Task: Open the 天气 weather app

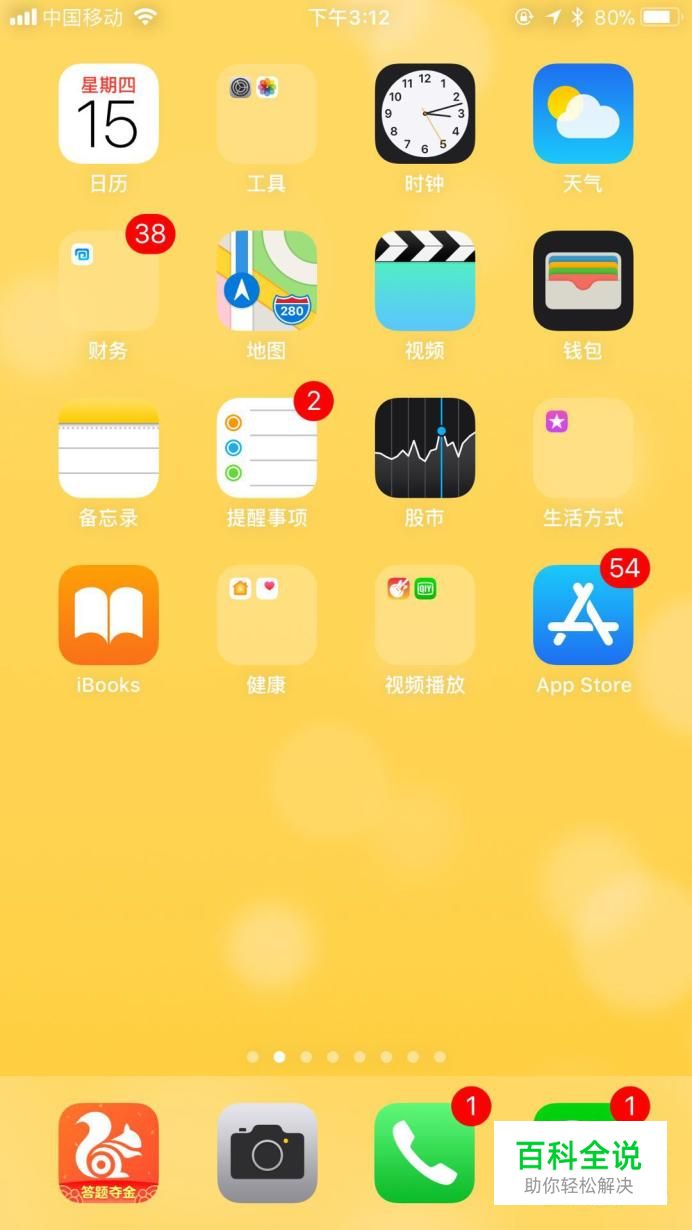Action: (x=582, y=114)
